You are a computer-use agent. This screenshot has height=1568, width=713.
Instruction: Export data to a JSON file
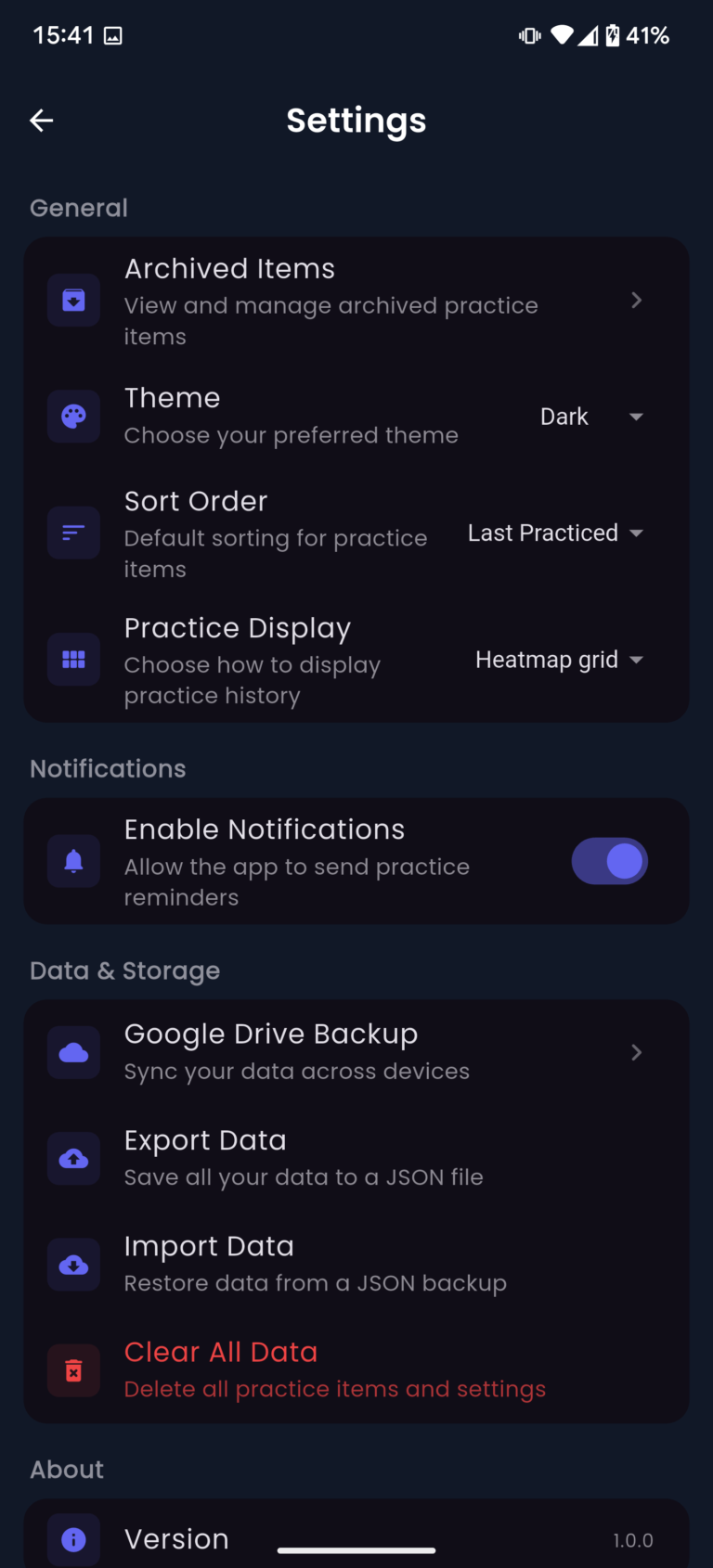coord(356,1158)
